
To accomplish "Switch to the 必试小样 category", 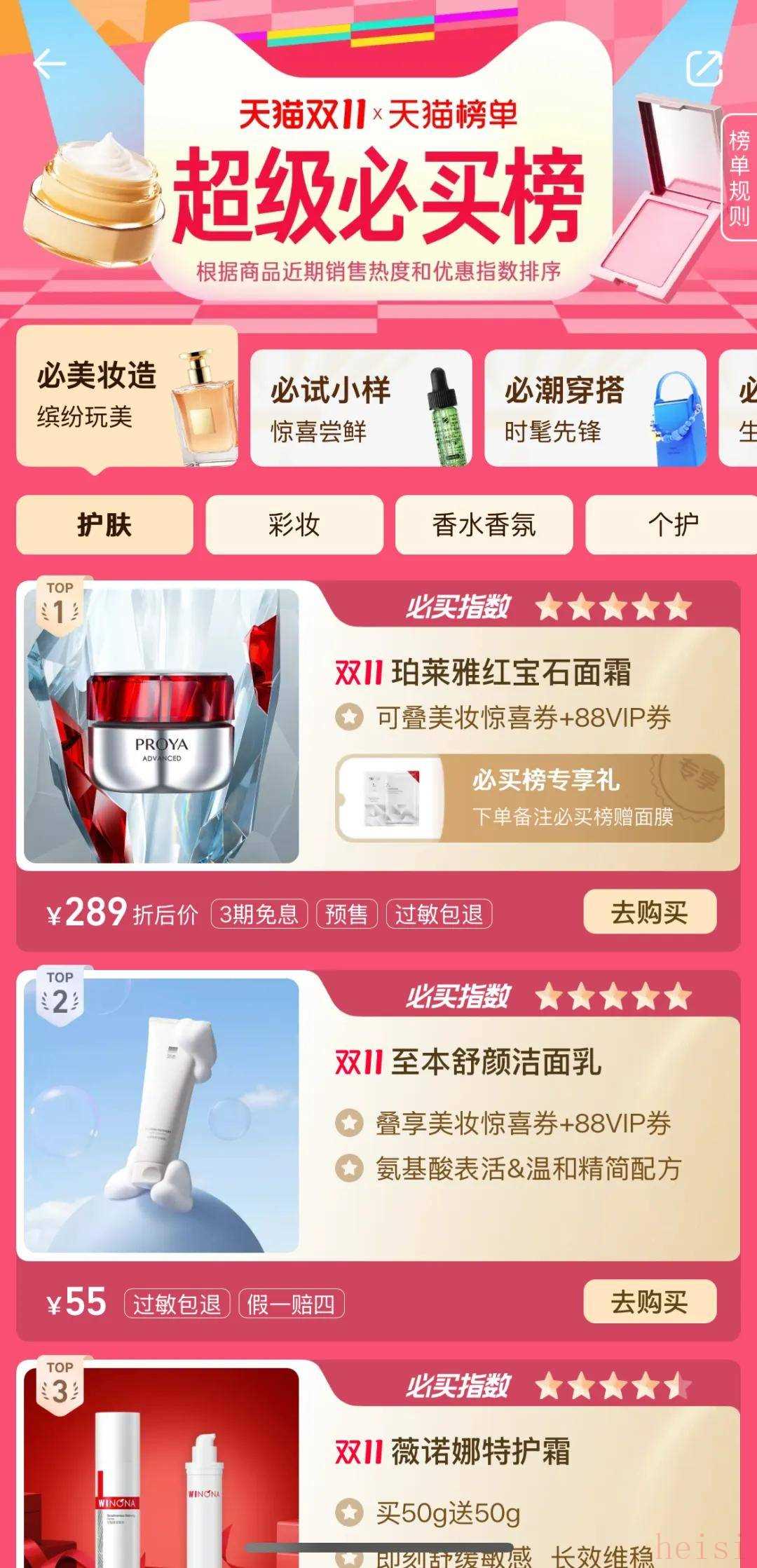I will (360, 408).
